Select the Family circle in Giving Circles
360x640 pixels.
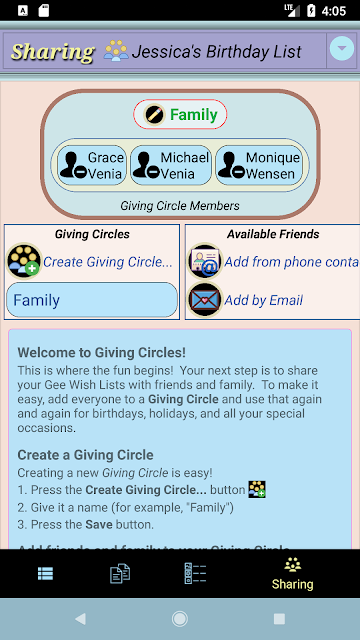pyautogui.click(x=92, y=300)
